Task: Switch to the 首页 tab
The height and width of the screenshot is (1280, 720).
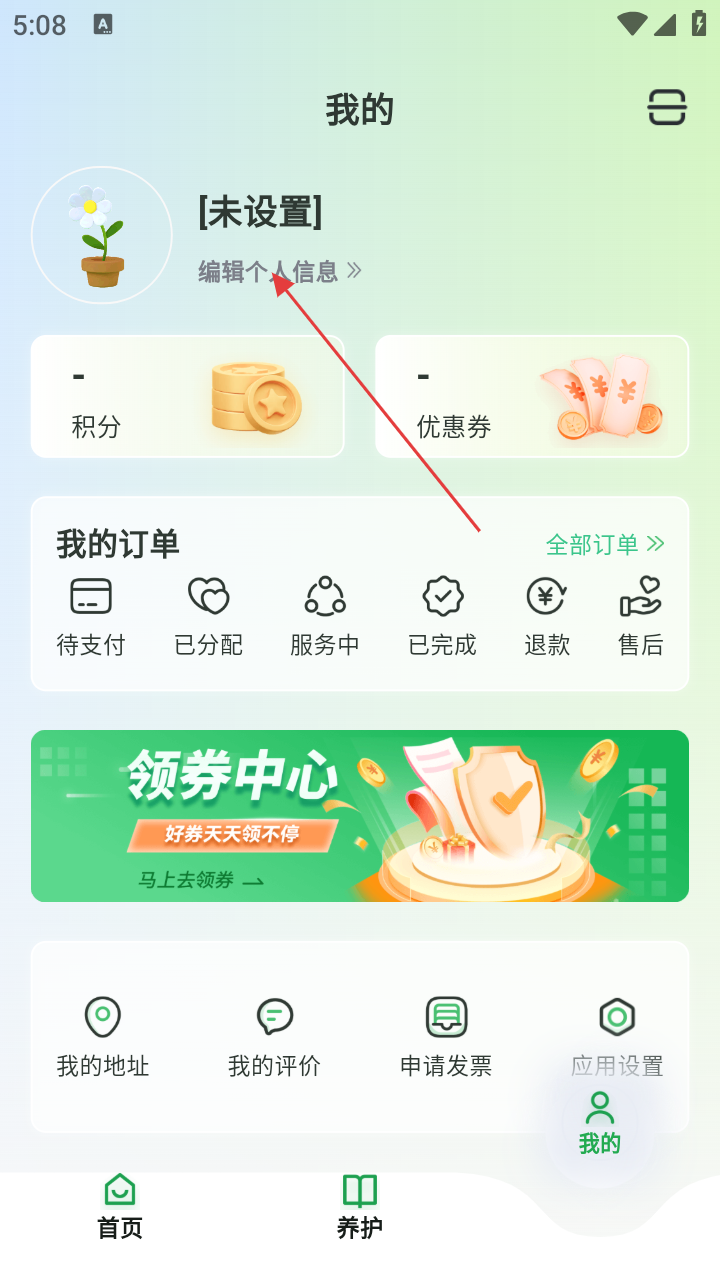Action: (120, 1207)
